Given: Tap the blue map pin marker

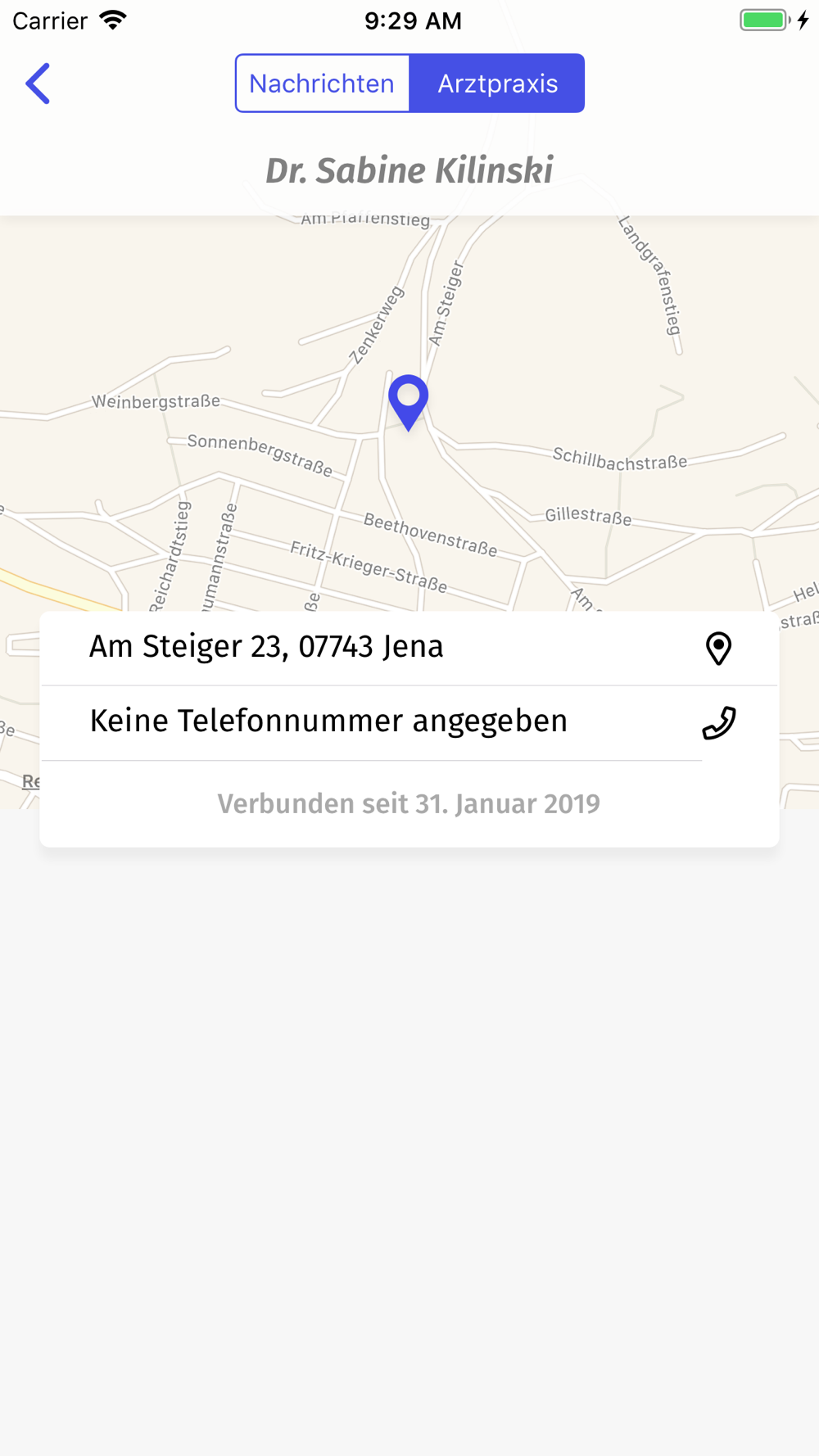Looking at the screenshot, I should tap(408, 400).
